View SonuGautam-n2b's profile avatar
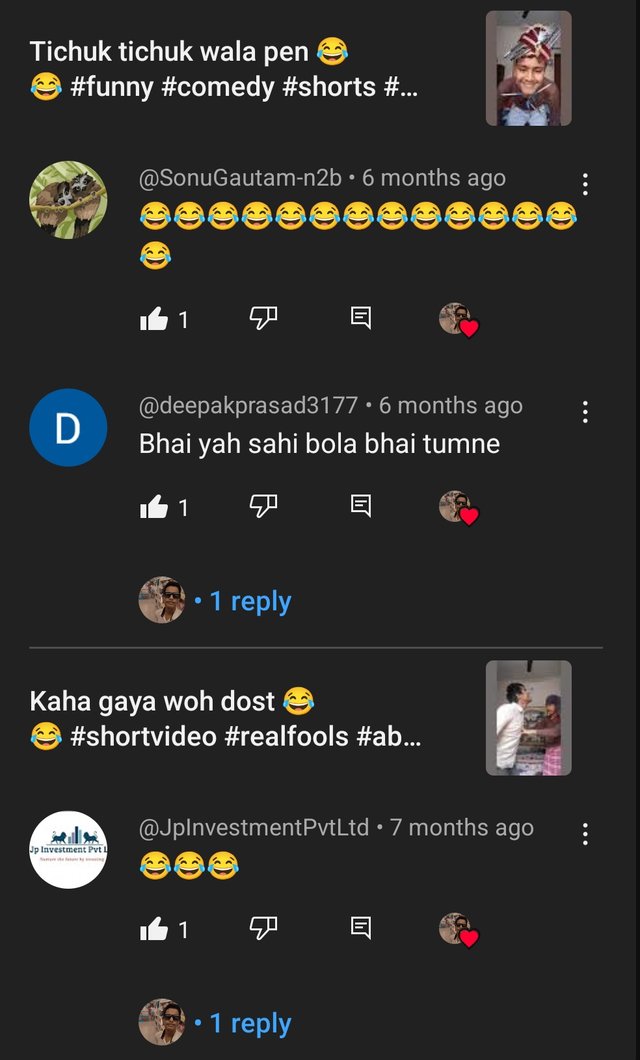 coord(68,200)
